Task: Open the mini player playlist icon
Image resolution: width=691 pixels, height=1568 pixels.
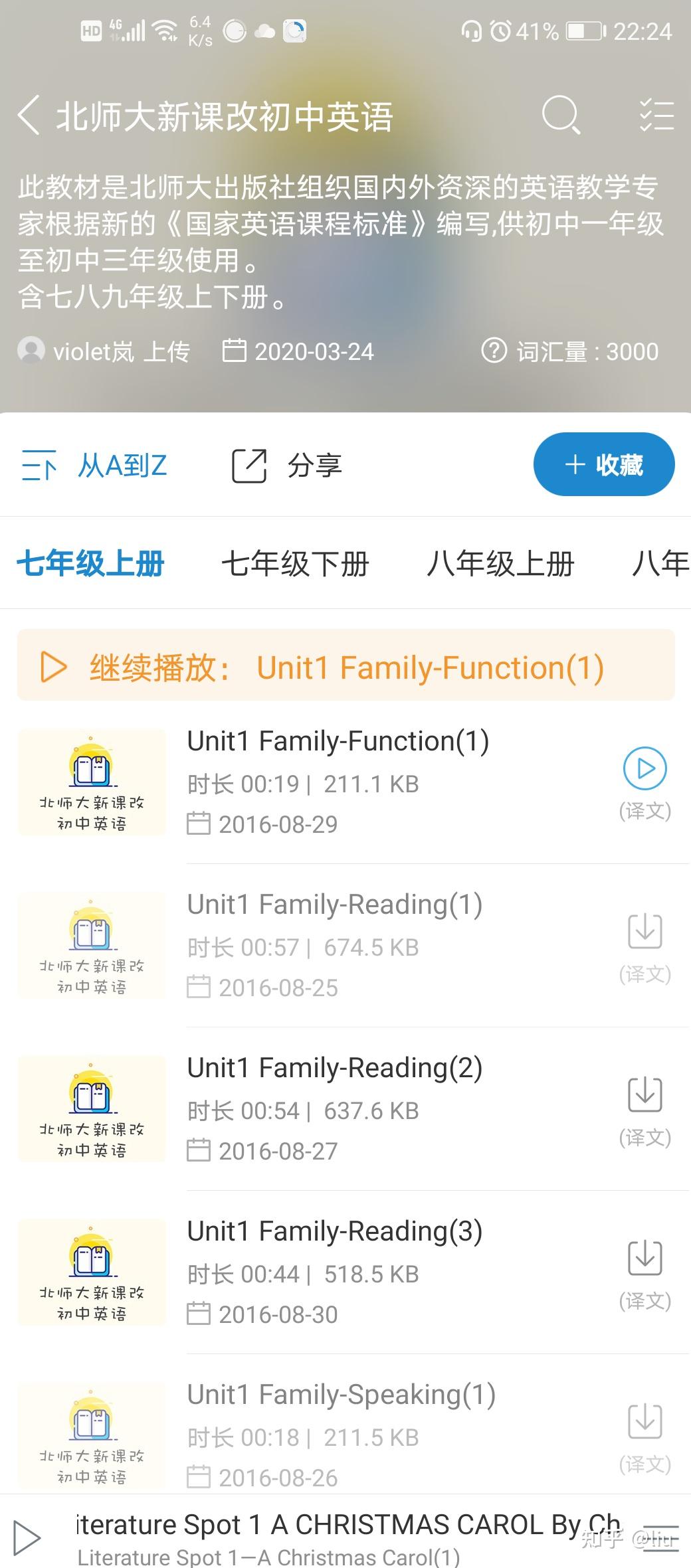Action: (661, 1537)
